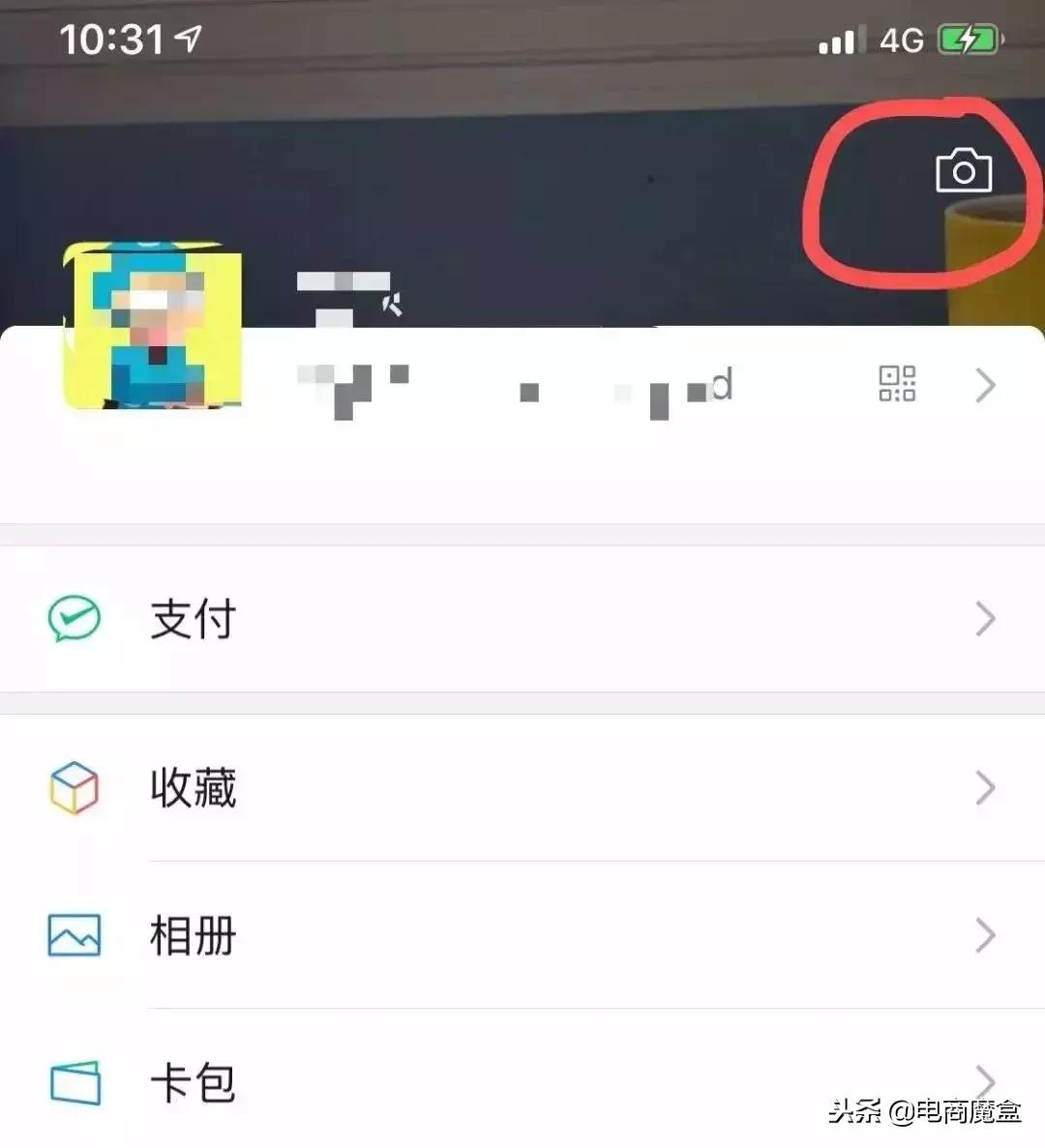Viewport: 1045px width, 1148px height.
Task: Open 卡包 by tapping the wallet icon
Action: tap(73, 1081)
